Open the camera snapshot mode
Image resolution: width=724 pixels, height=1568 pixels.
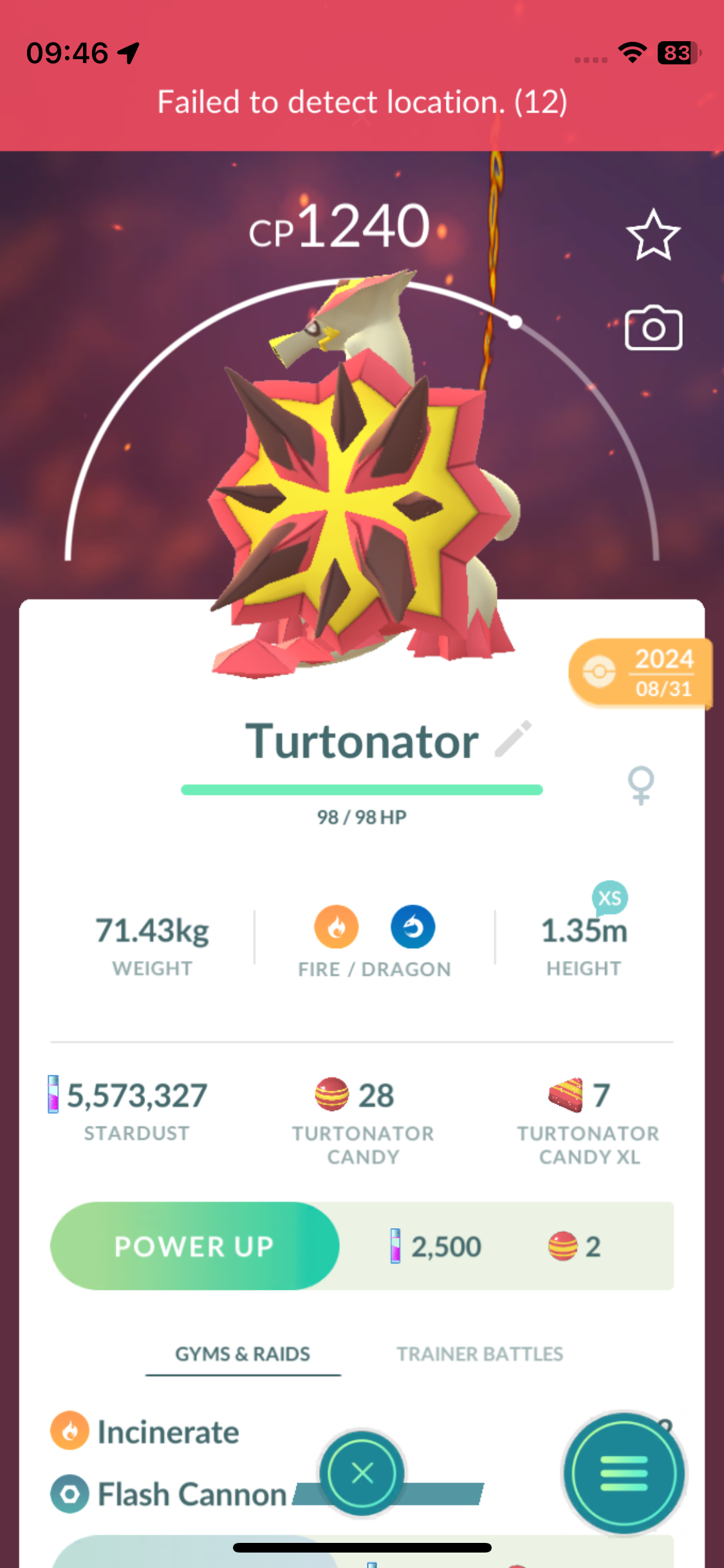(653, 328)
